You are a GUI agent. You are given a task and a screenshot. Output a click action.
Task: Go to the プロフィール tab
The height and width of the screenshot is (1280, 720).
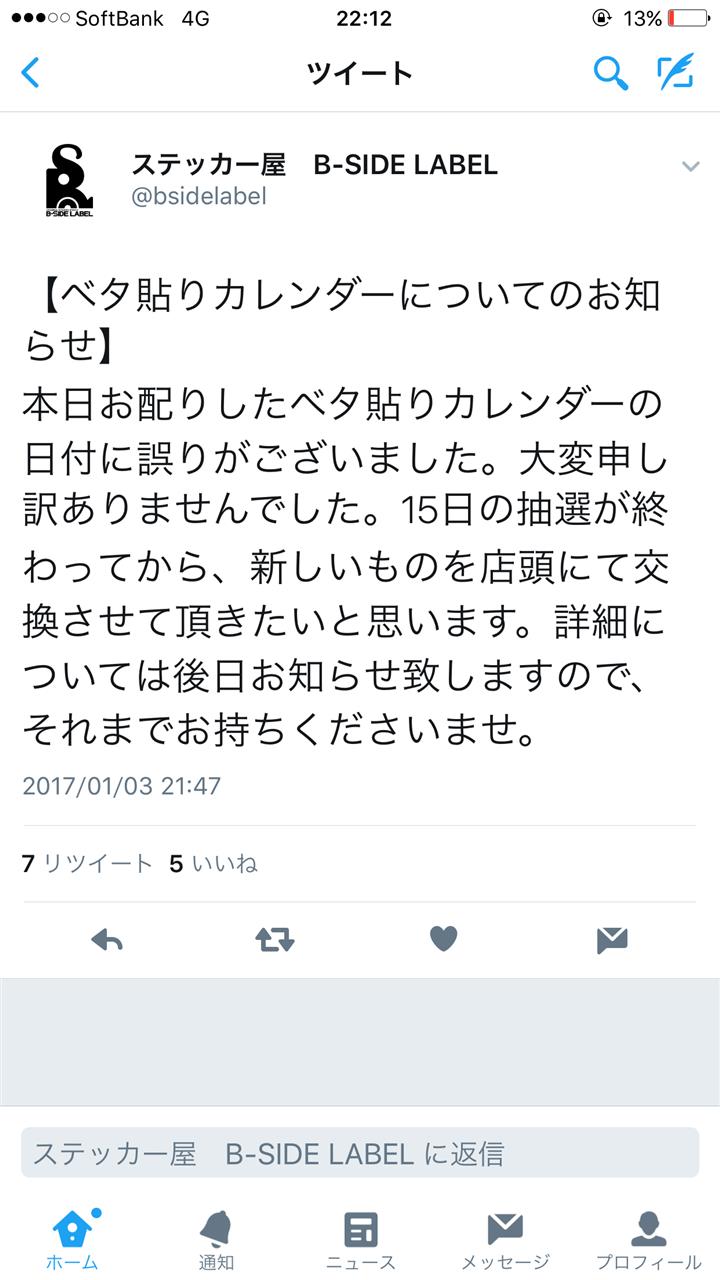click(x=648, y=1240)
